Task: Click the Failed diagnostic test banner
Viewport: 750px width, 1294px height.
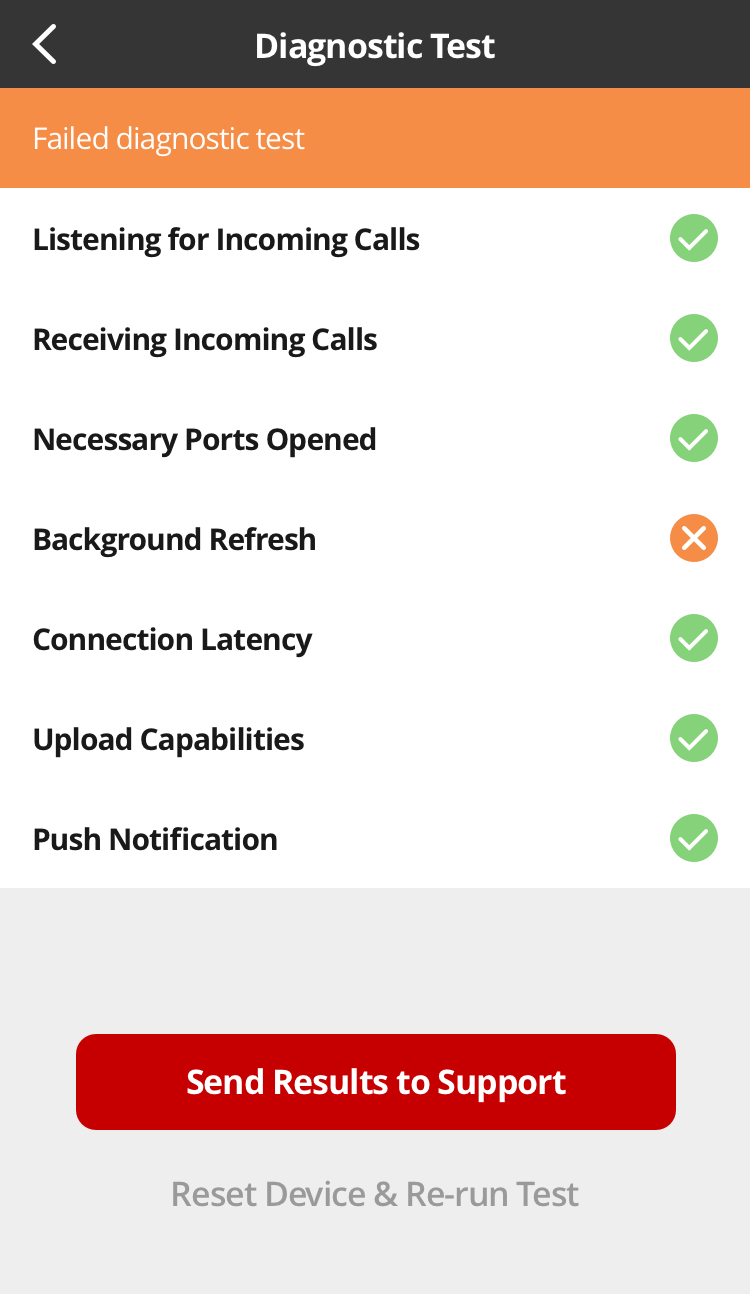Action: pos(375,138)
